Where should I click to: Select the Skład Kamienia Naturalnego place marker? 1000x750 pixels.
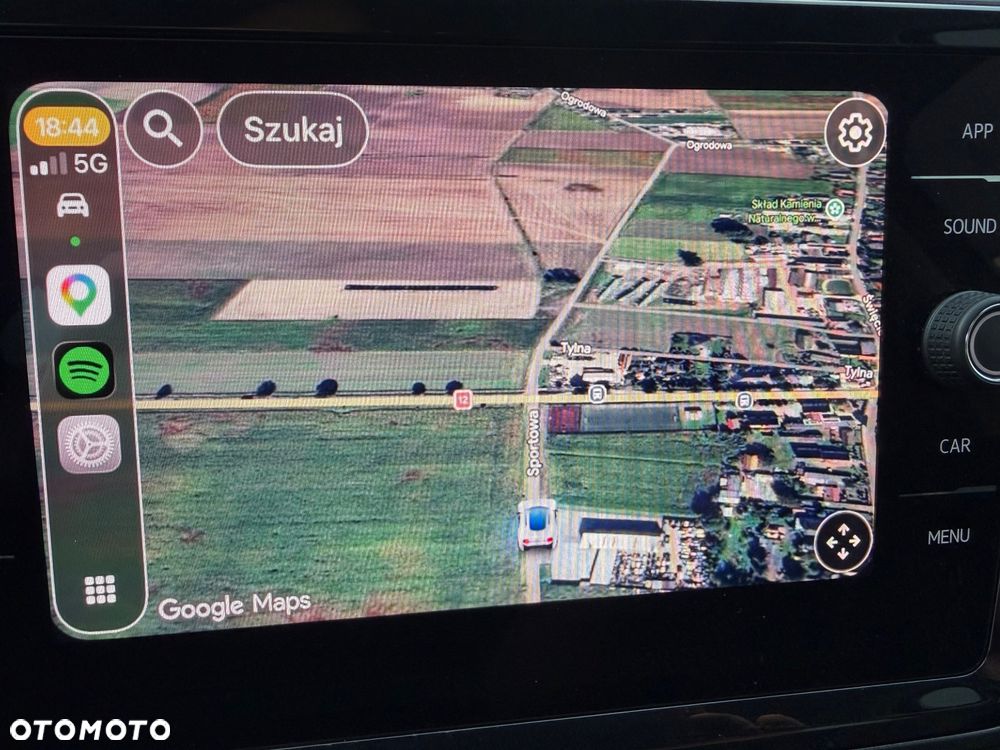click(835, 208)
